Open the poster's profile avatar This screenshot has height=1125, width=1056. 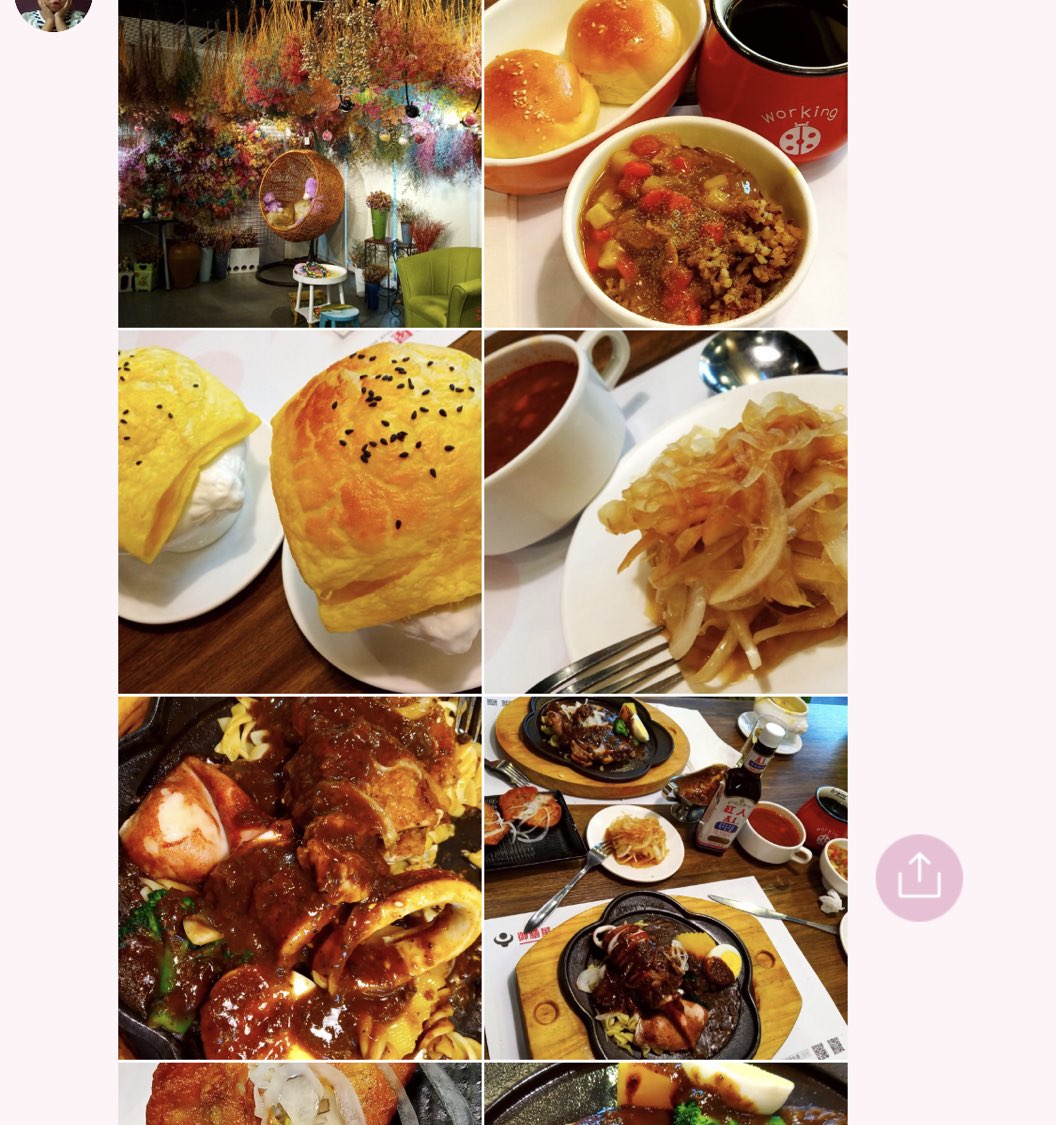[x=54, y=12]
